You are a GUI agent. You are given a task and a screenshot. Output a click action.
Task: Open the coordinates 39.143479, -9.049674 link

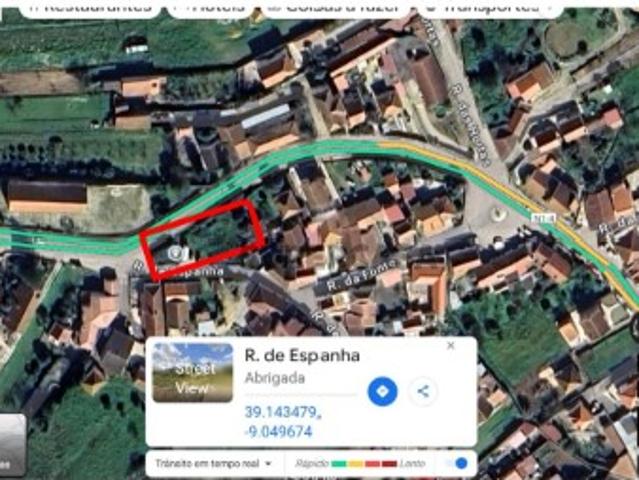tap(283, 421)
